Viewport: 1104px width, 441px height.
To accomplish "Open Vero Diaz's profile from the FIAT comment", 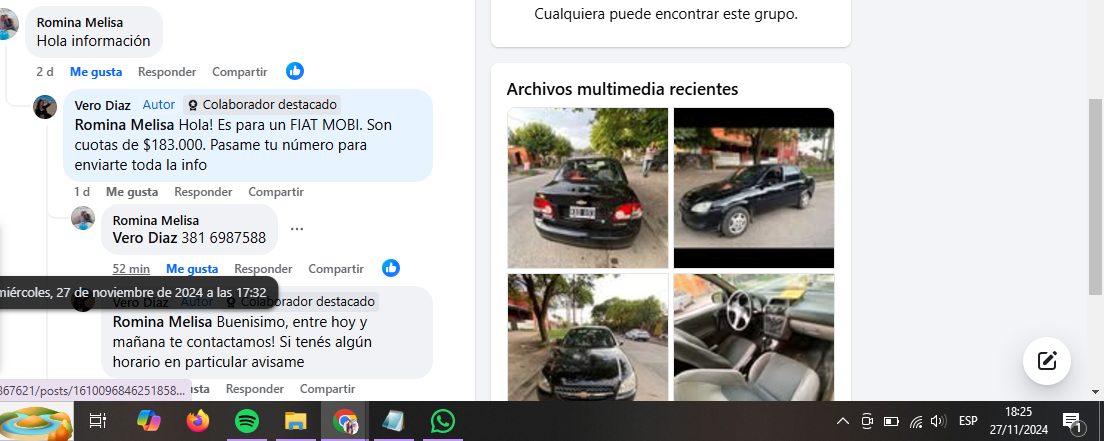I will point(103,105).
